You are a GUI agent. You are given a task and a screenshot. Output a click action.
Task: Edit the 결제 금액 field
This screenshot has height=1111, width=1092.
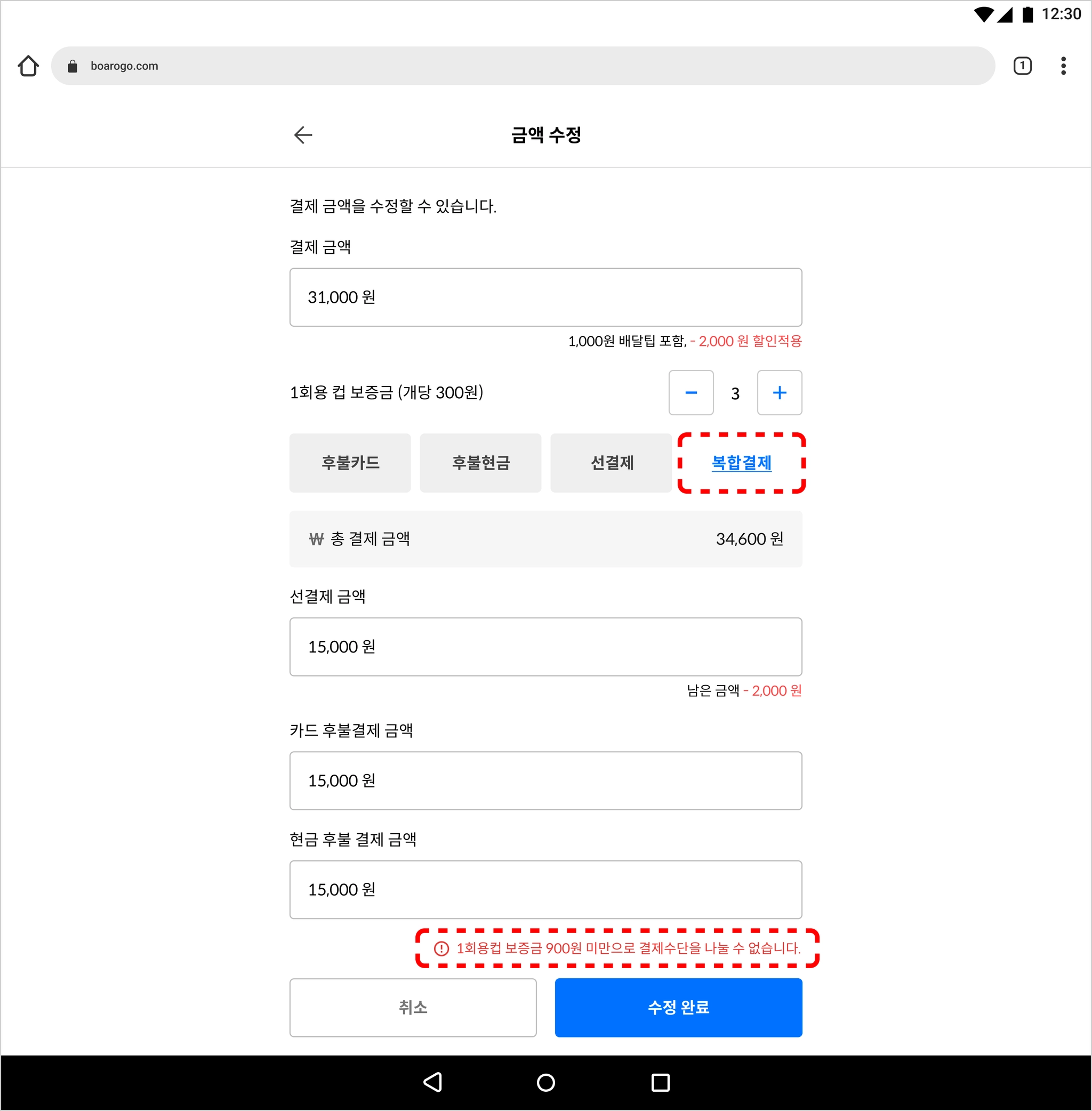[x=545, y=297]
